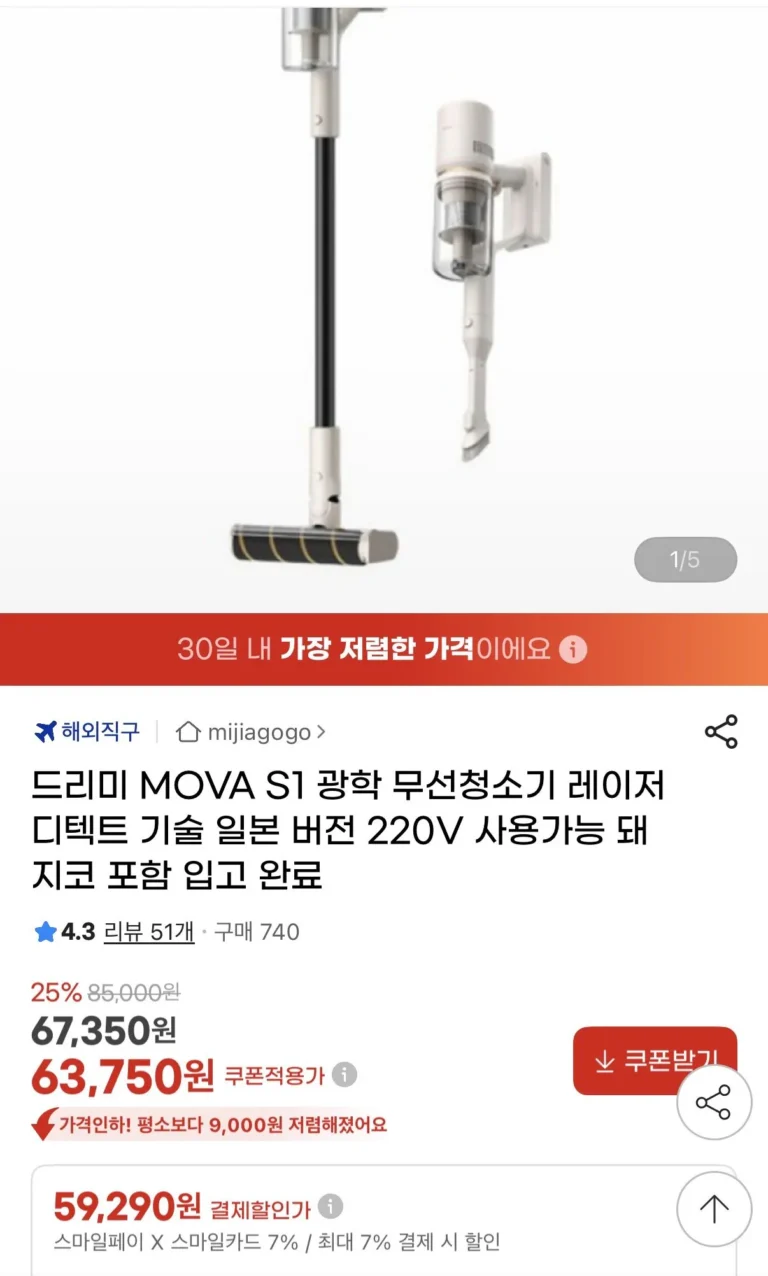Open the mijiagogo seller store link
The width and height of the screenshot is (768, 1276).
click(252, 732)
